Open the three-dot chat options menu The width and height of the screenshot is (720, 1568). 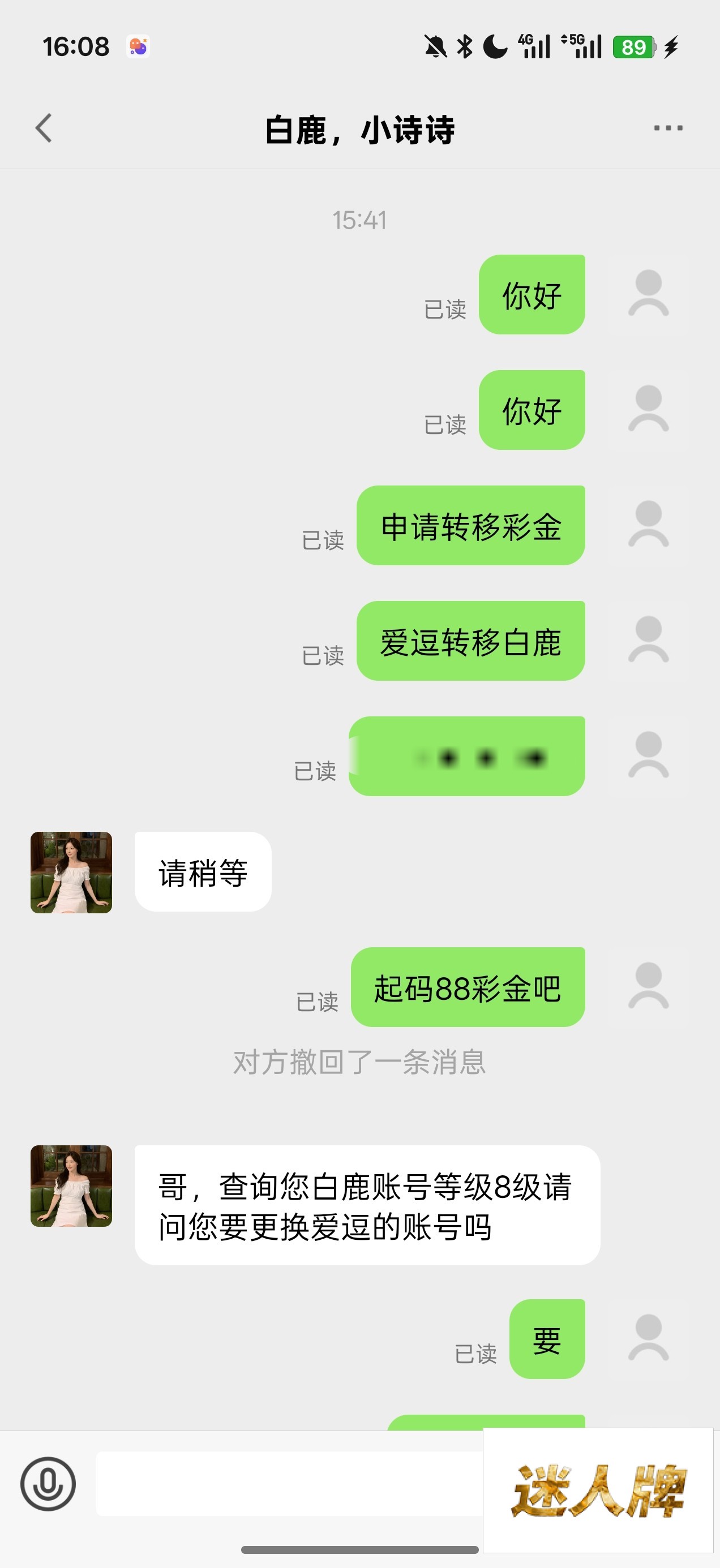click(667, 128)
